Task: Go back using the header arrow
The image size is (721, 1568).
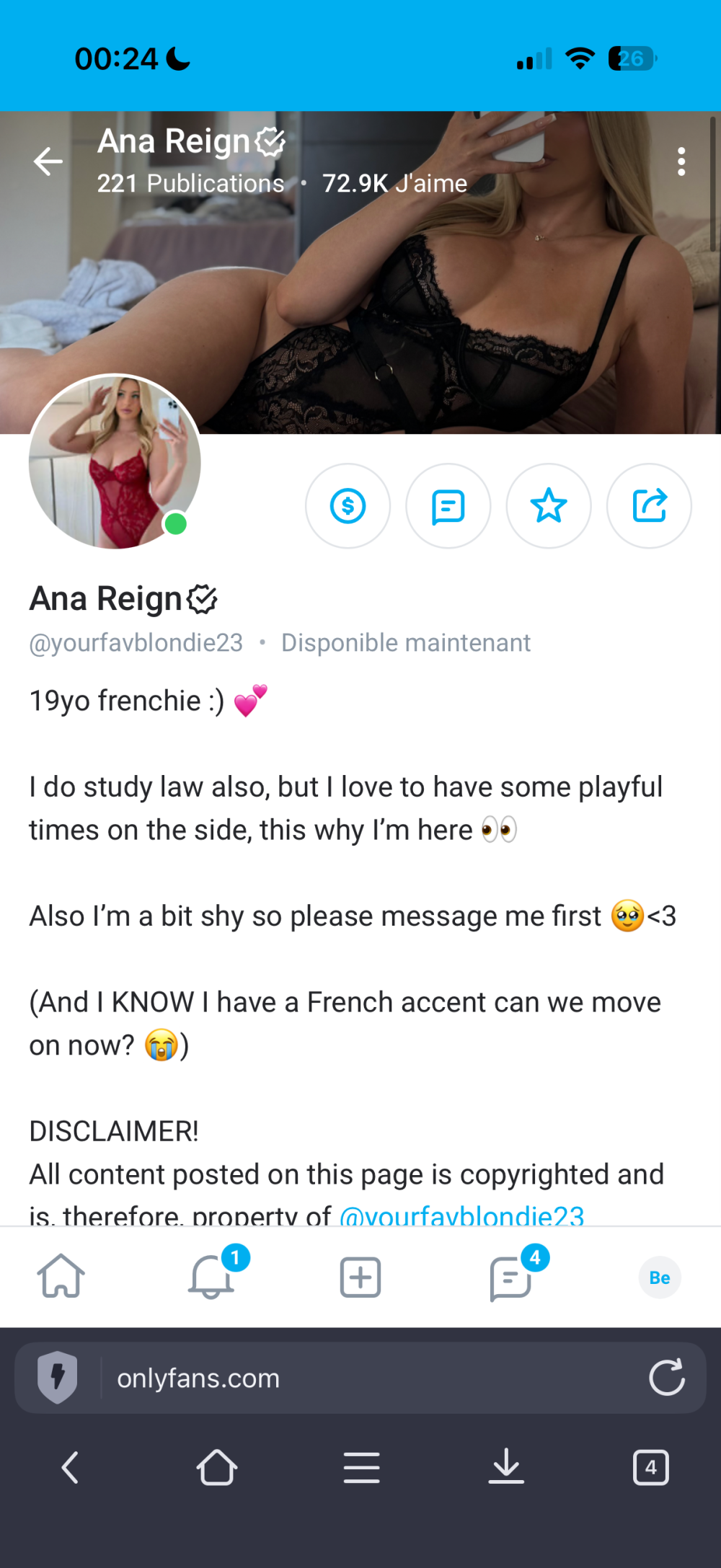Action: pos(48,161)
